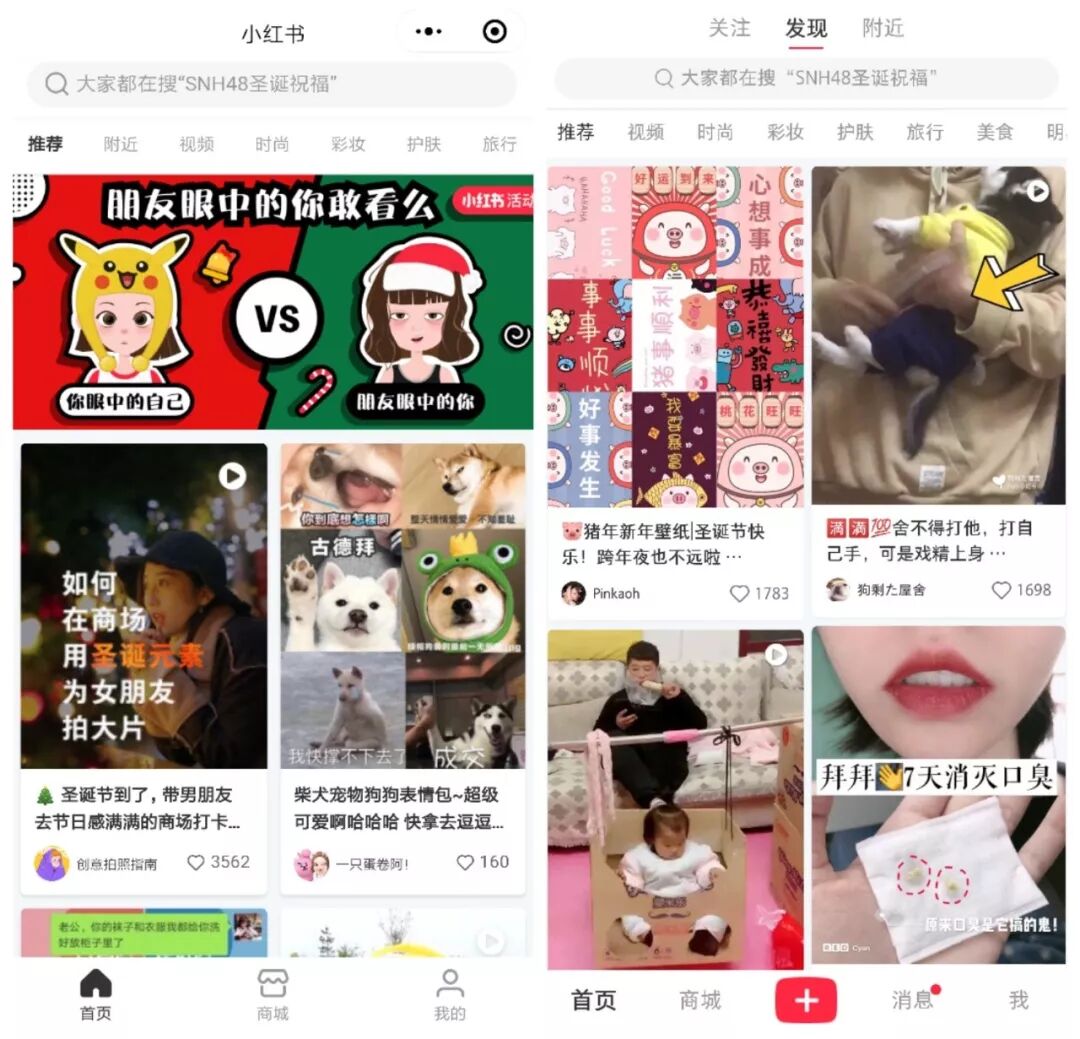Viewport: 1080px width, 1039px height.
Task: Switch to the 发现 top tab
Action: pos(806,28)
